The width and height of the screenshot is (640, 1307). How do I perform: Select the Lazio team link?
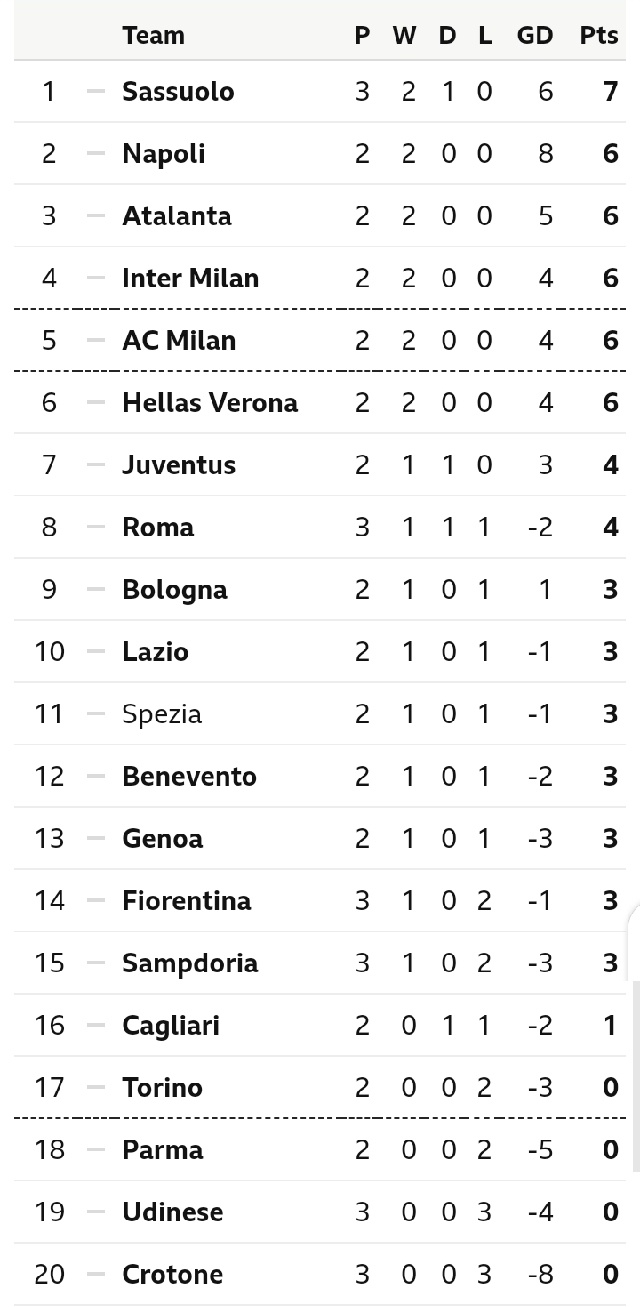point(155,652)
